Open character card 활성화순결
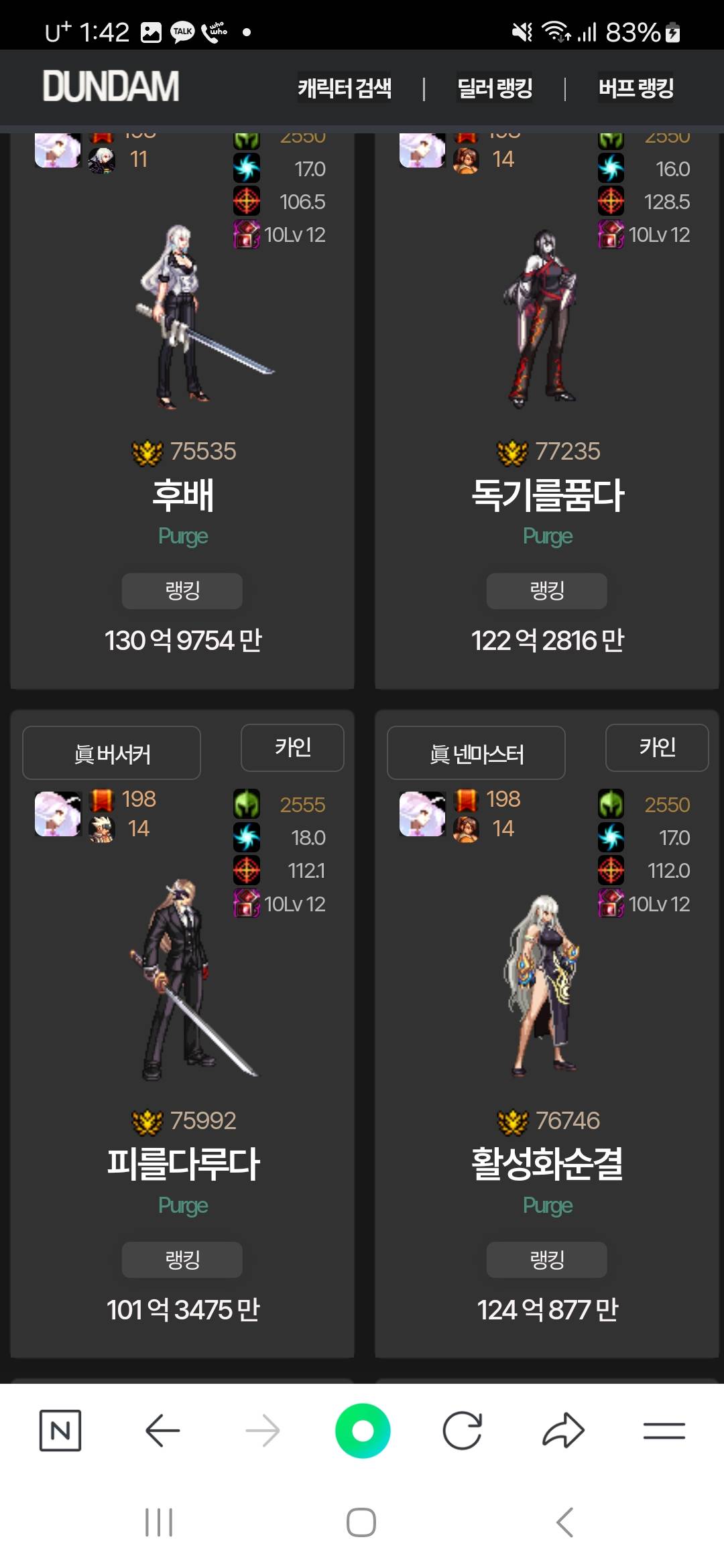The height and width of the screenshot is (1568, 724). click(x=547, y=1165)
